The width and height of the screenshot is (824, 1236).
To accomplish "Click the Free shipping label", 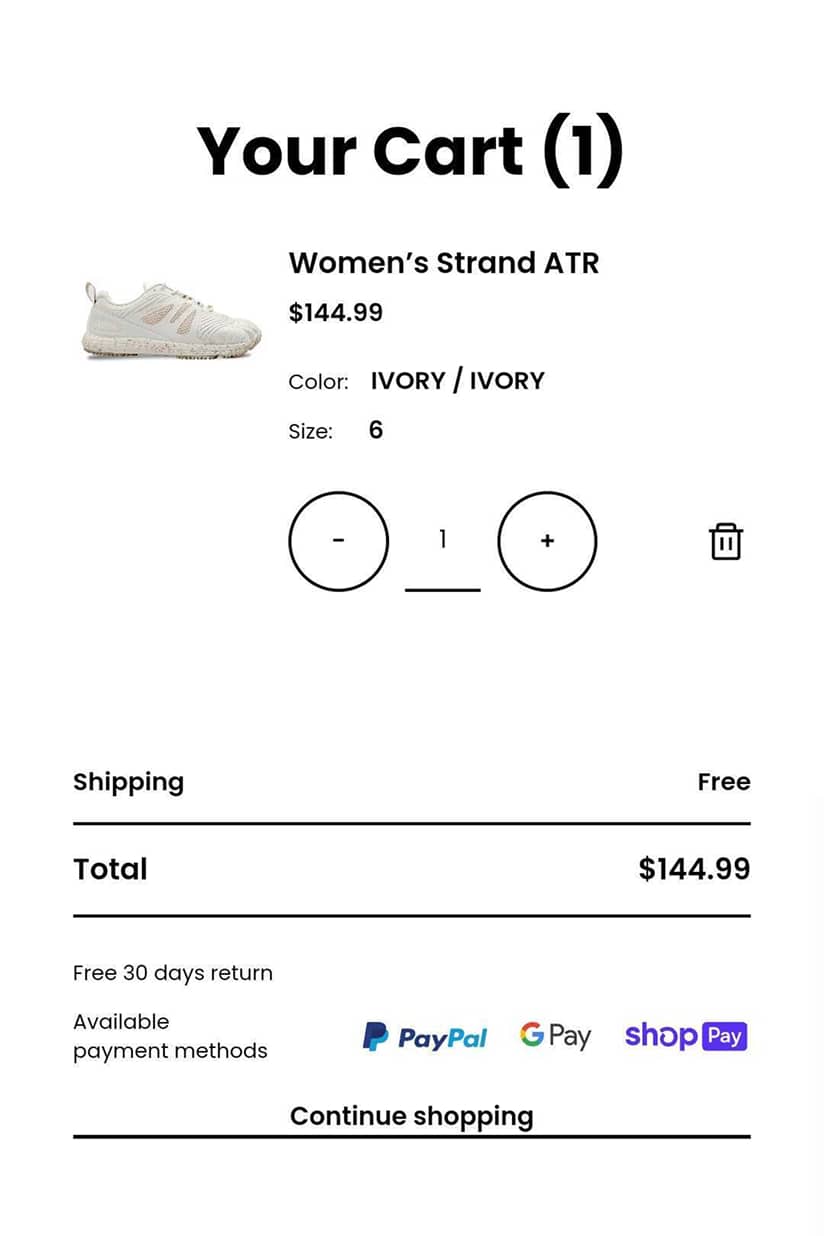I will click(724, 782).
